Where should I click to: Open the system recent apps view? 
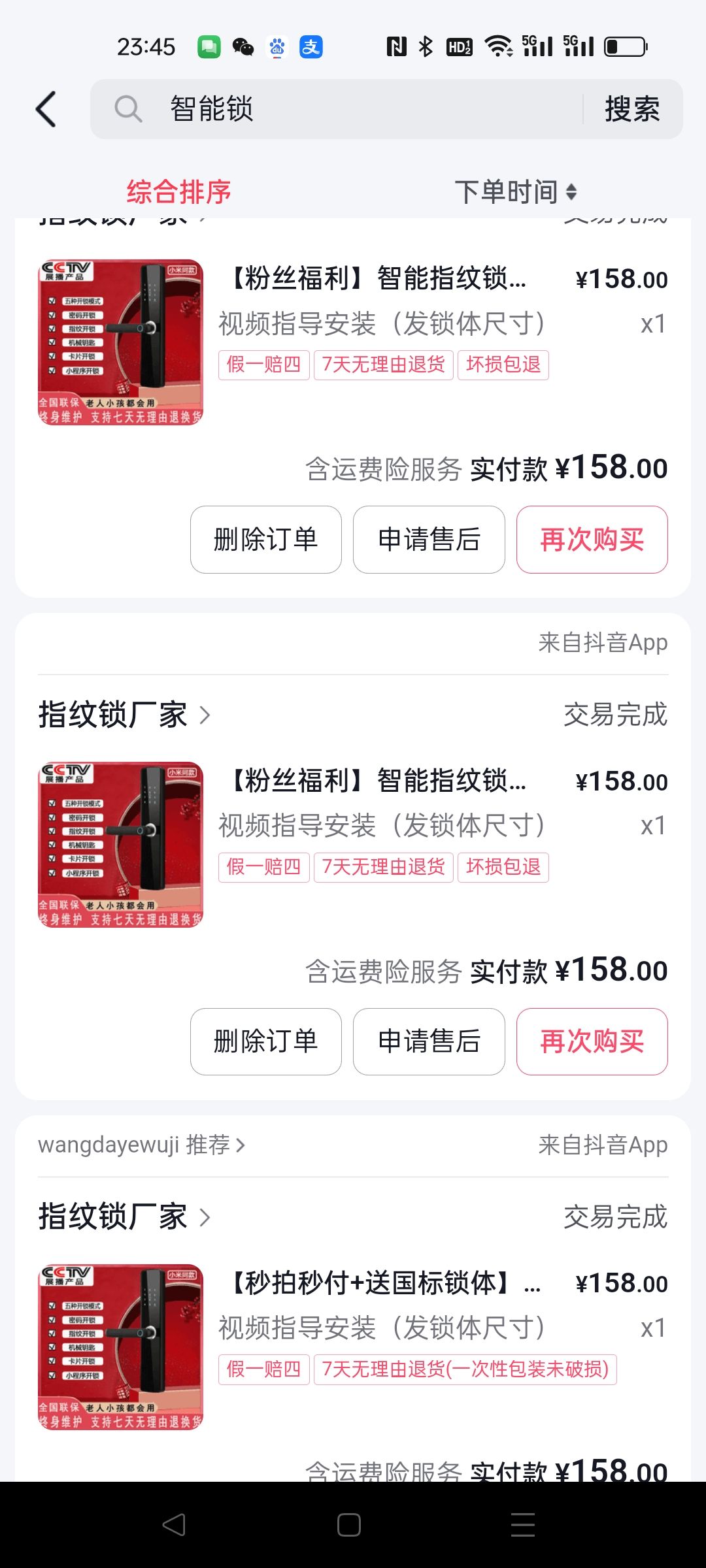[523, 1525]
